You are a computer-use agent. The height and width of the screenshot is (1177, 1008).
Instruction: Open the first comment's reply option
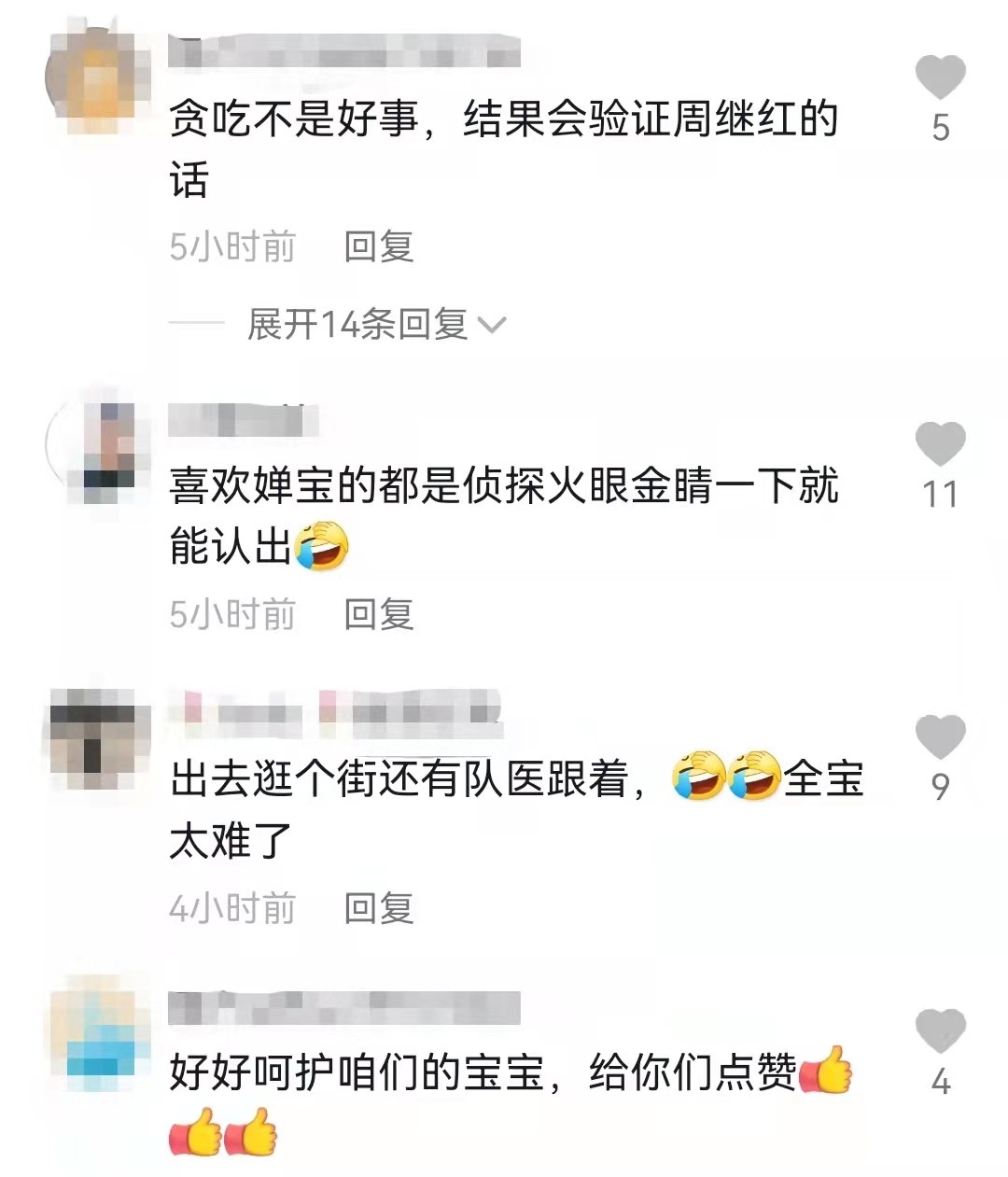[379, 246]
